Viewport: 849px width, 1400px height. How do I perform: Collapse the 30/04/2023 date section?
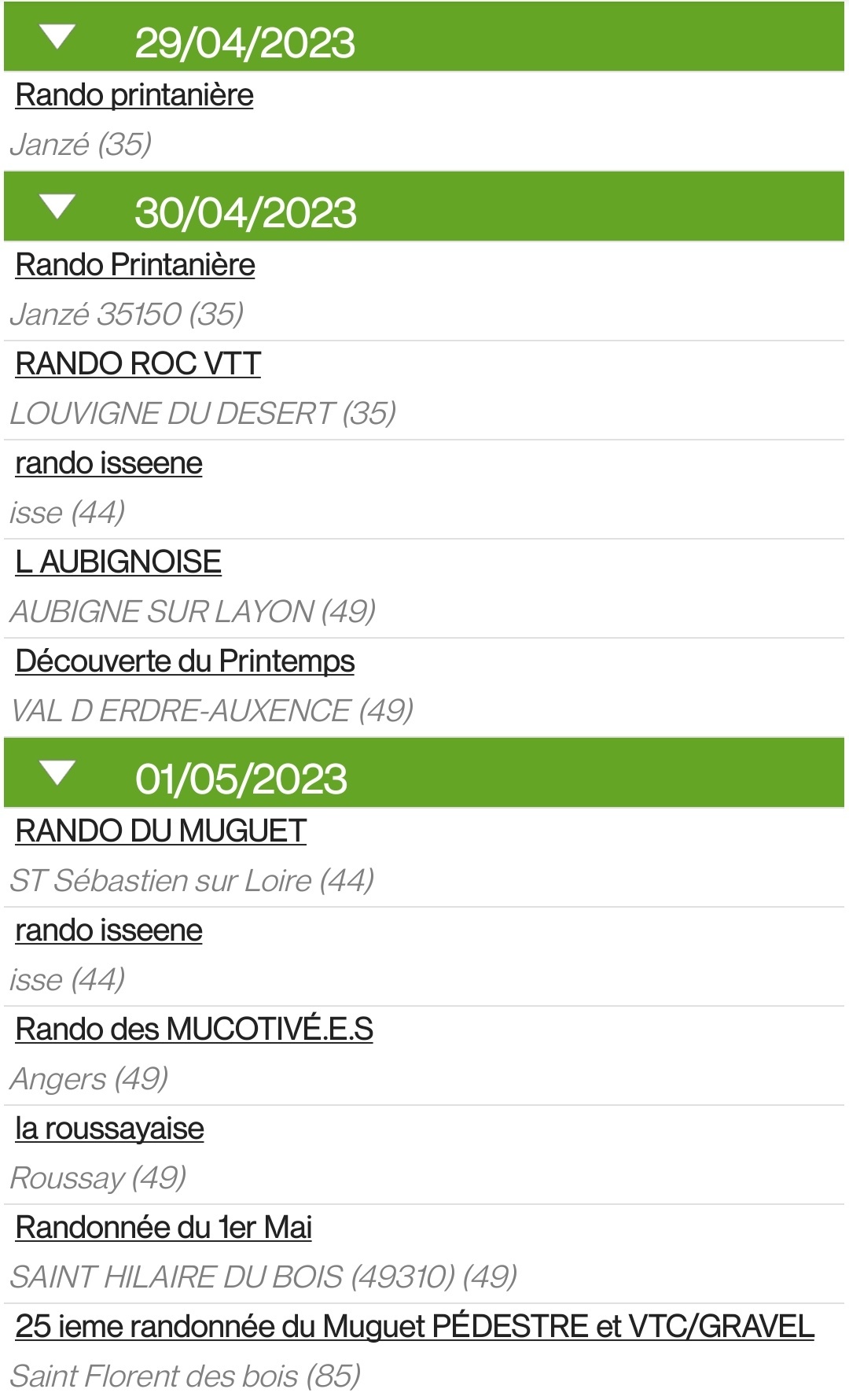pyautogui.click(x=57, y=207)
